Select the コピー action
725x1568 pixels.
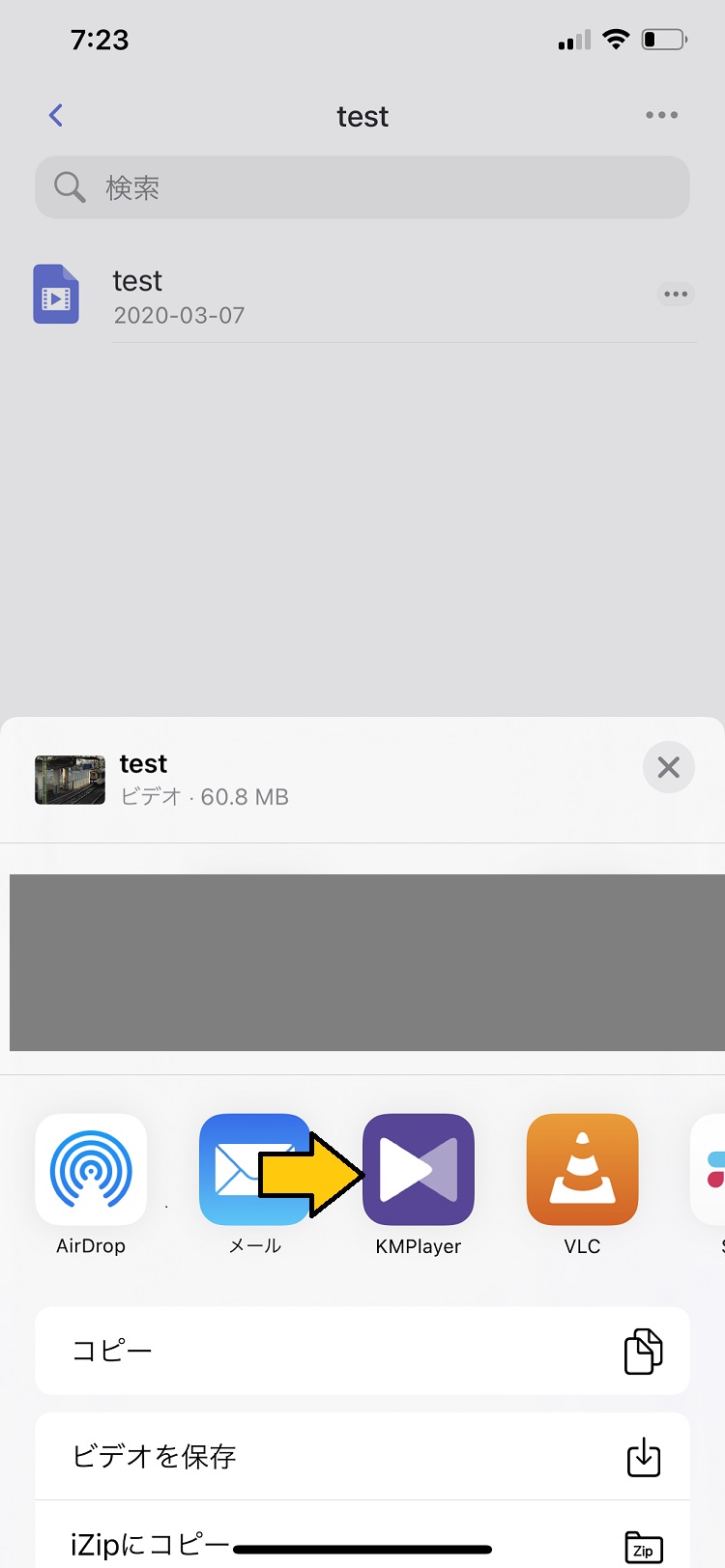362,1350
